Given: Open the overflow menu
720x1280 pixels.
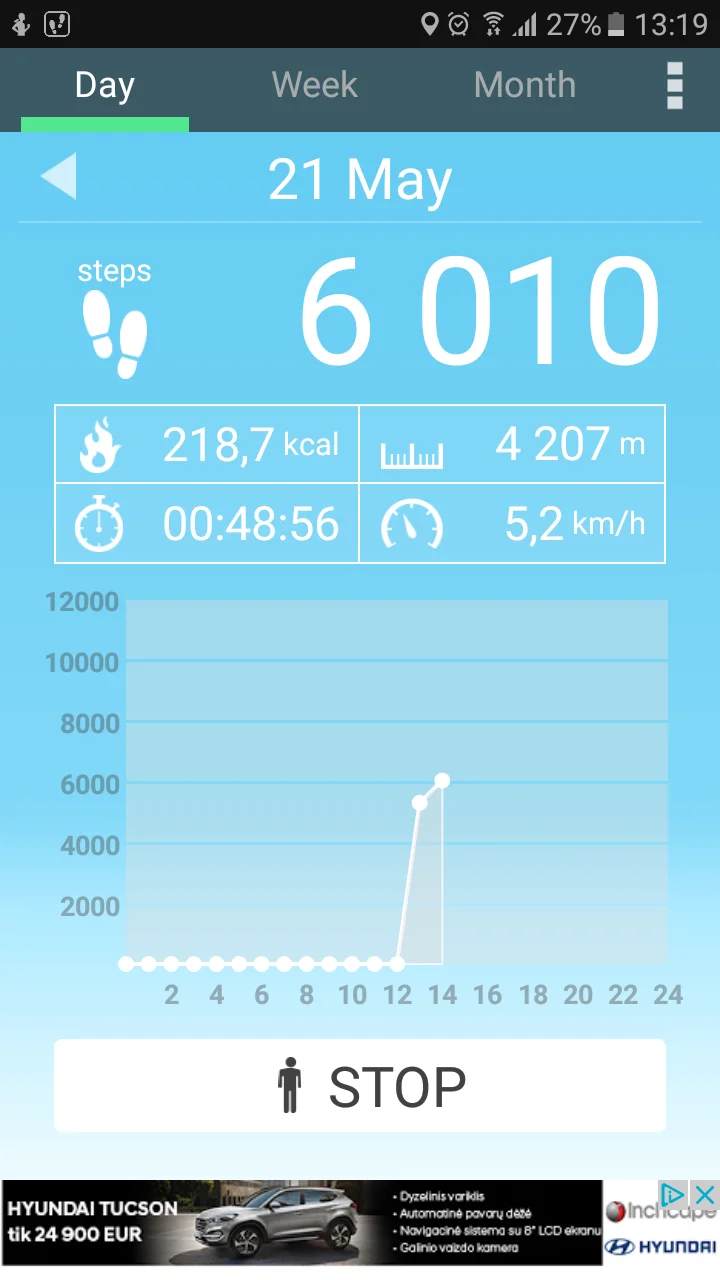Looking at the screenshot, I should click(675, 86).
